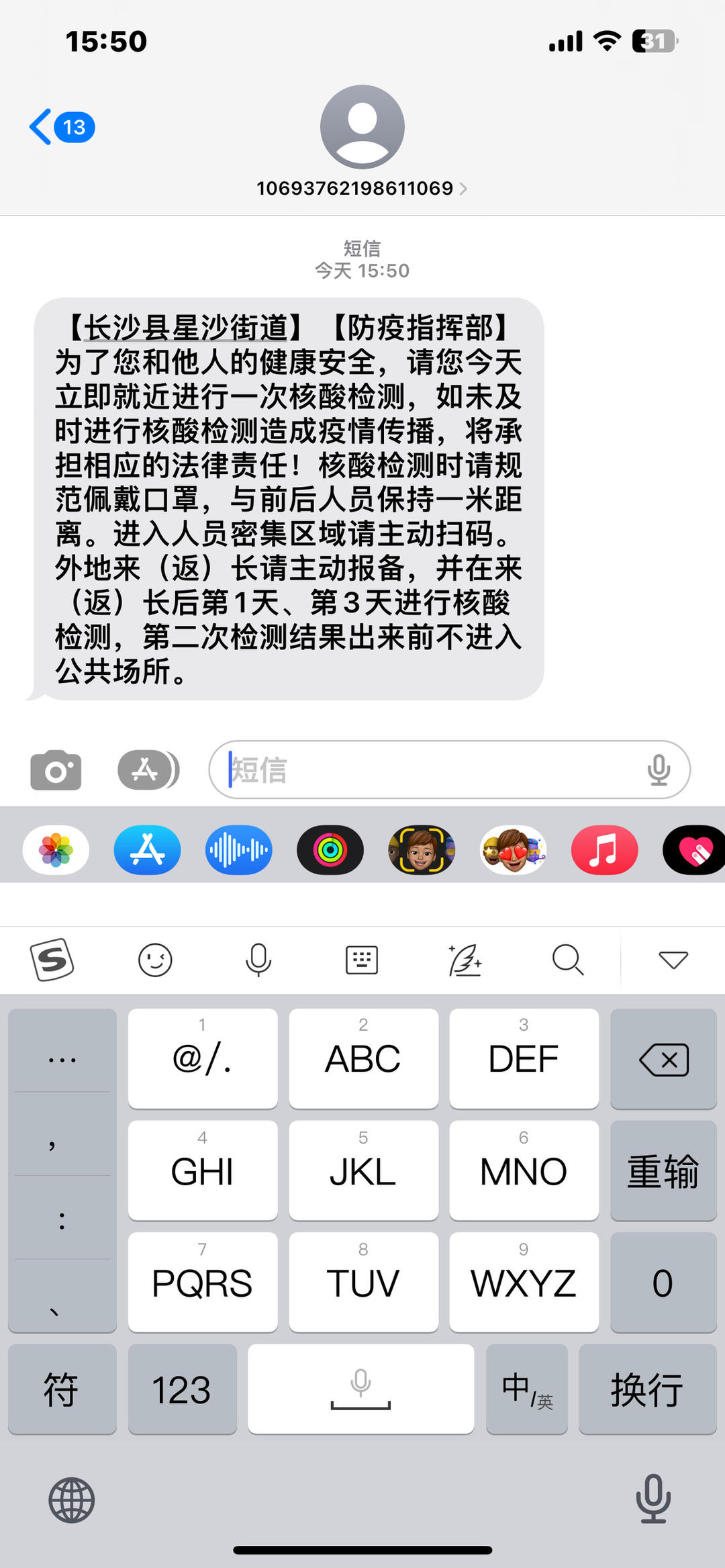Toggle 中/英 input language

[x=527, y=1389]
